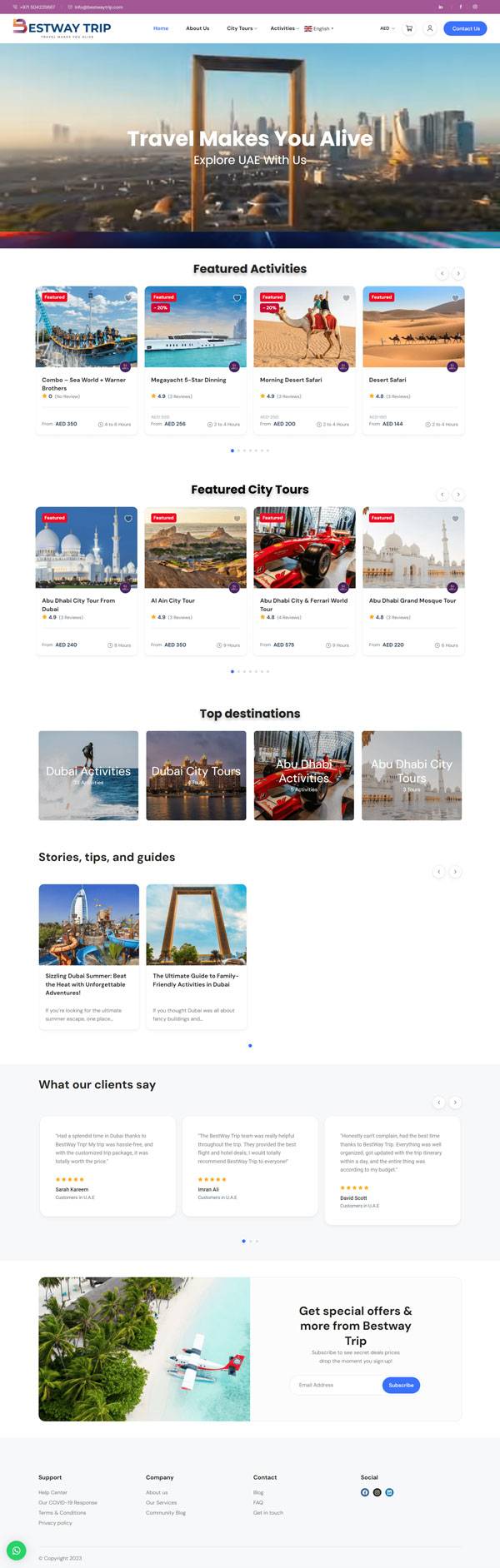Add Morning Desert Safari to wishlist

tap(346, 297)
